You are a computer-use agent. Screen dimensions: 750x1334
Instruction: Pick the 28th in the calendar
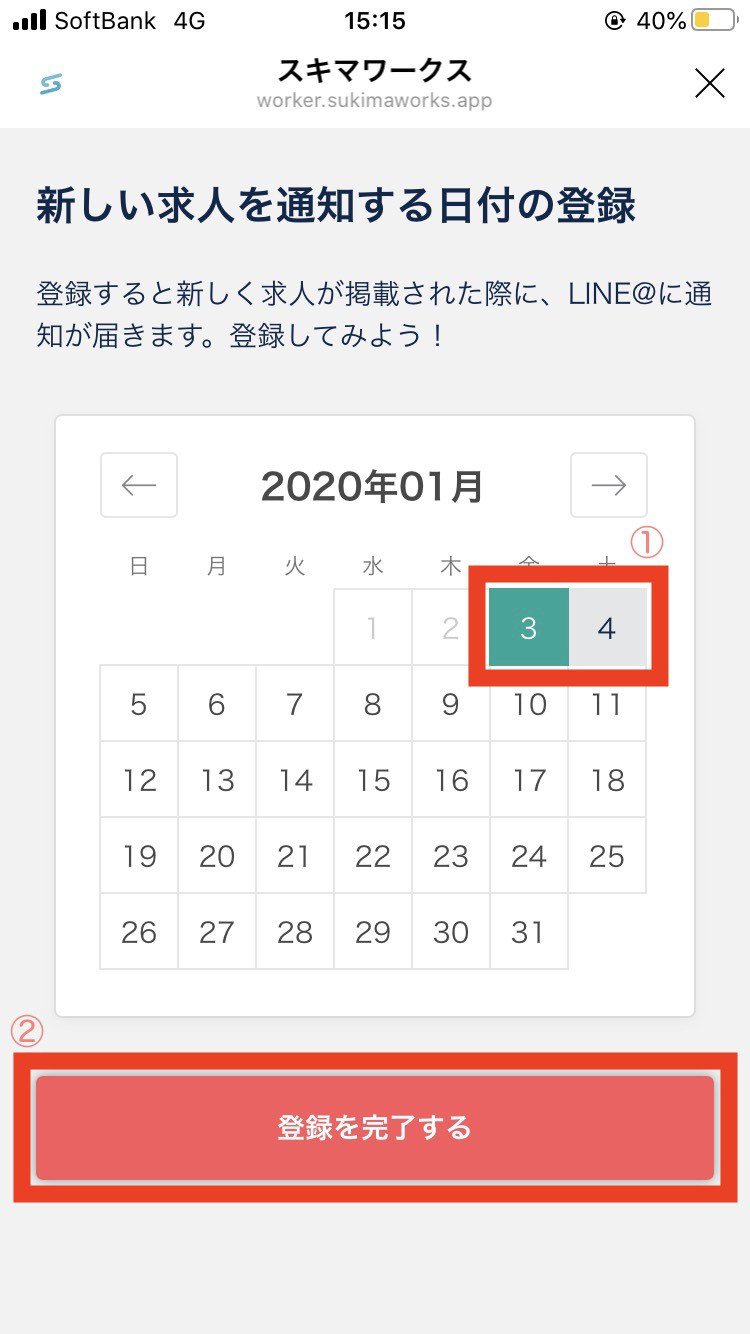pyautogui.click(x=295, y=932)
